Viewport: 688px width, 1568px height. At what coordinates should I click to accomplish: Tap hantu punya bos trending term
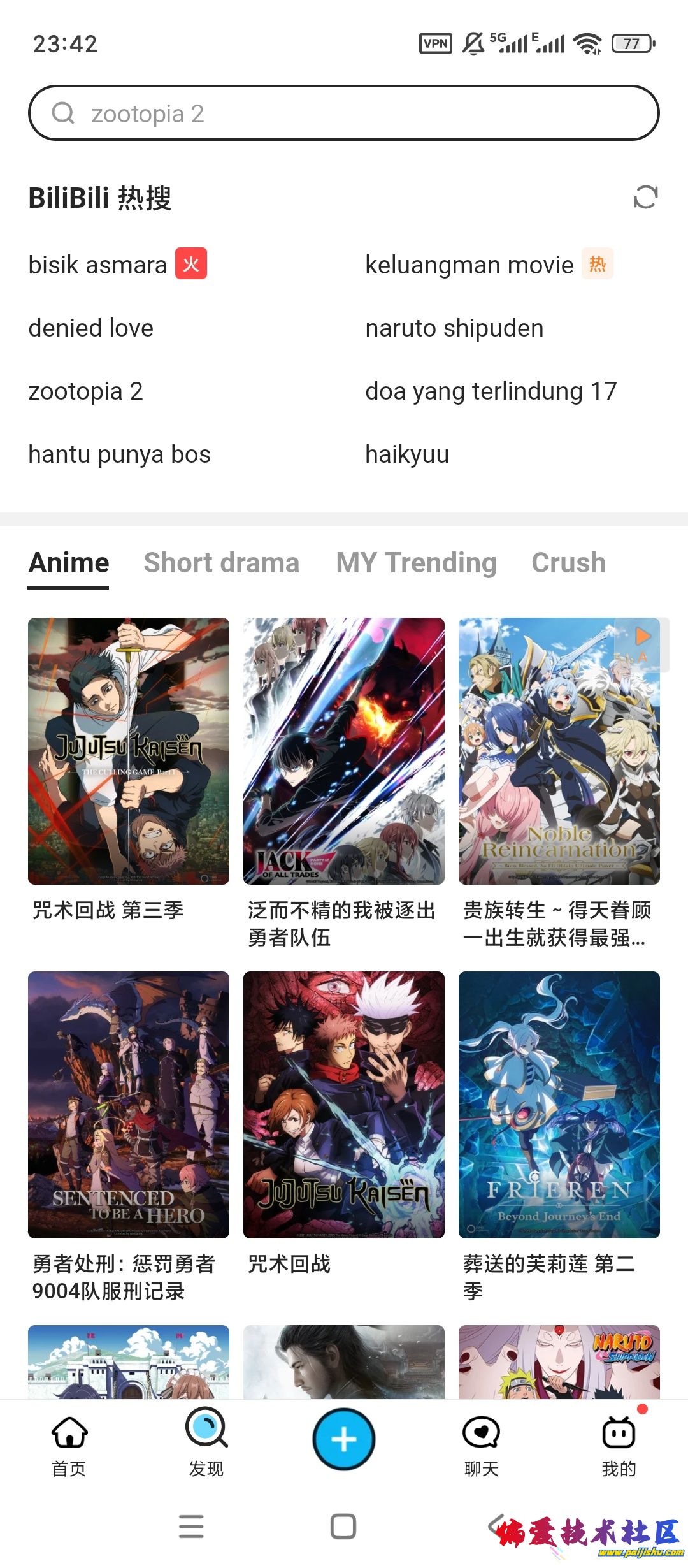(x=119, y=454)
